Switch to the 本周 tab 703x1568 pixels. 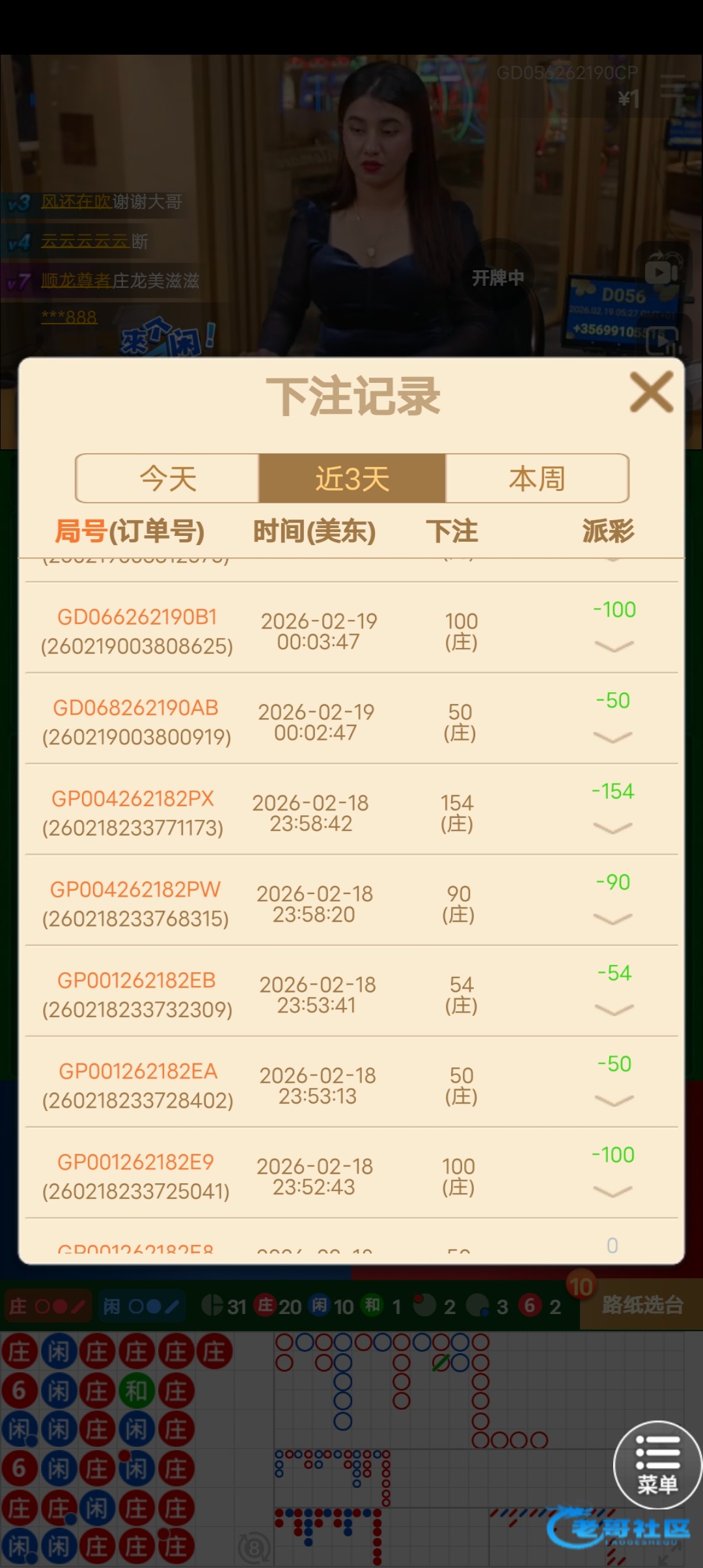click(x=537, y=479)
